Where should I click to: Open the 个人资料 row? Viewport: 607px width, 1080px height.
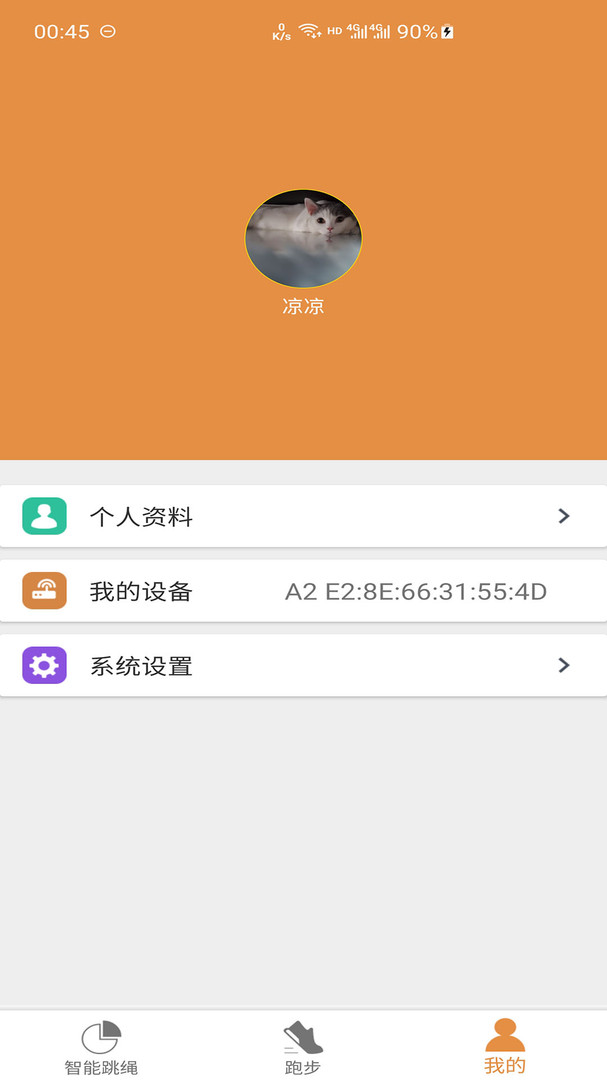tap(303, 516)
